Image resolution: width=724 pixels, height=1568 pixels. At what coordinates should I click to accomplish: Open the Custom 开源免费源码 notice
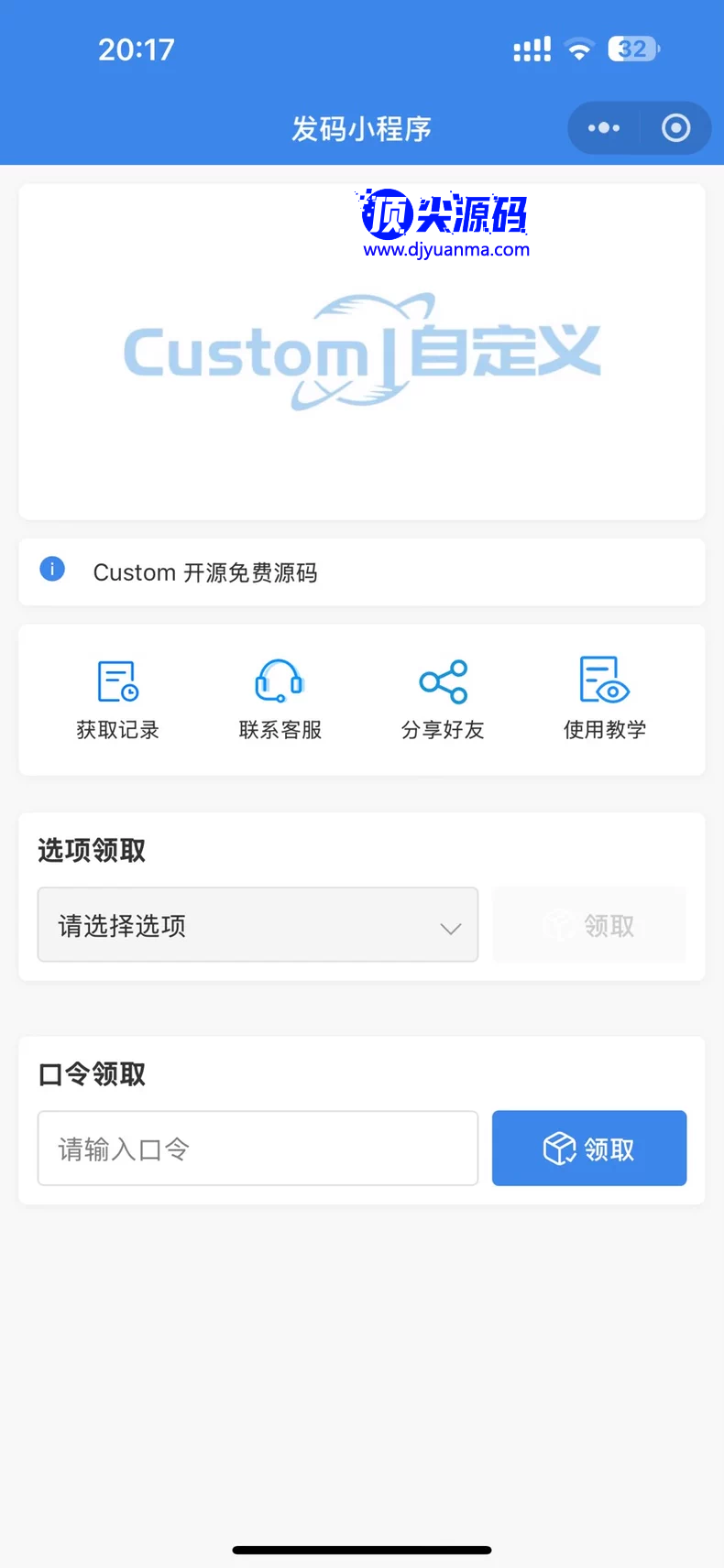[362, 572]
